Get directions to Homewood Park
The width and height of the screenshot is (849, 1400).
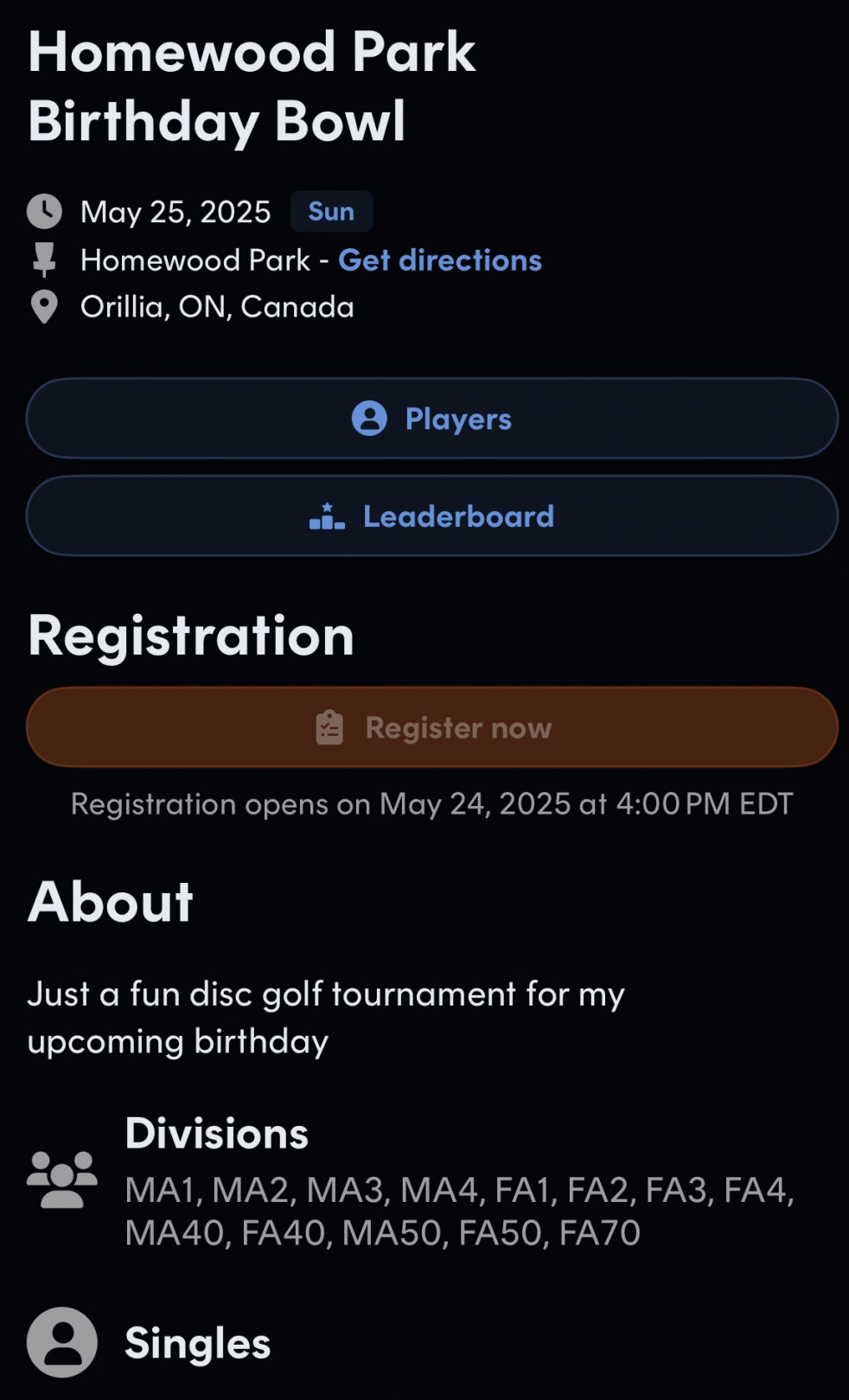(x=439, y=260)
